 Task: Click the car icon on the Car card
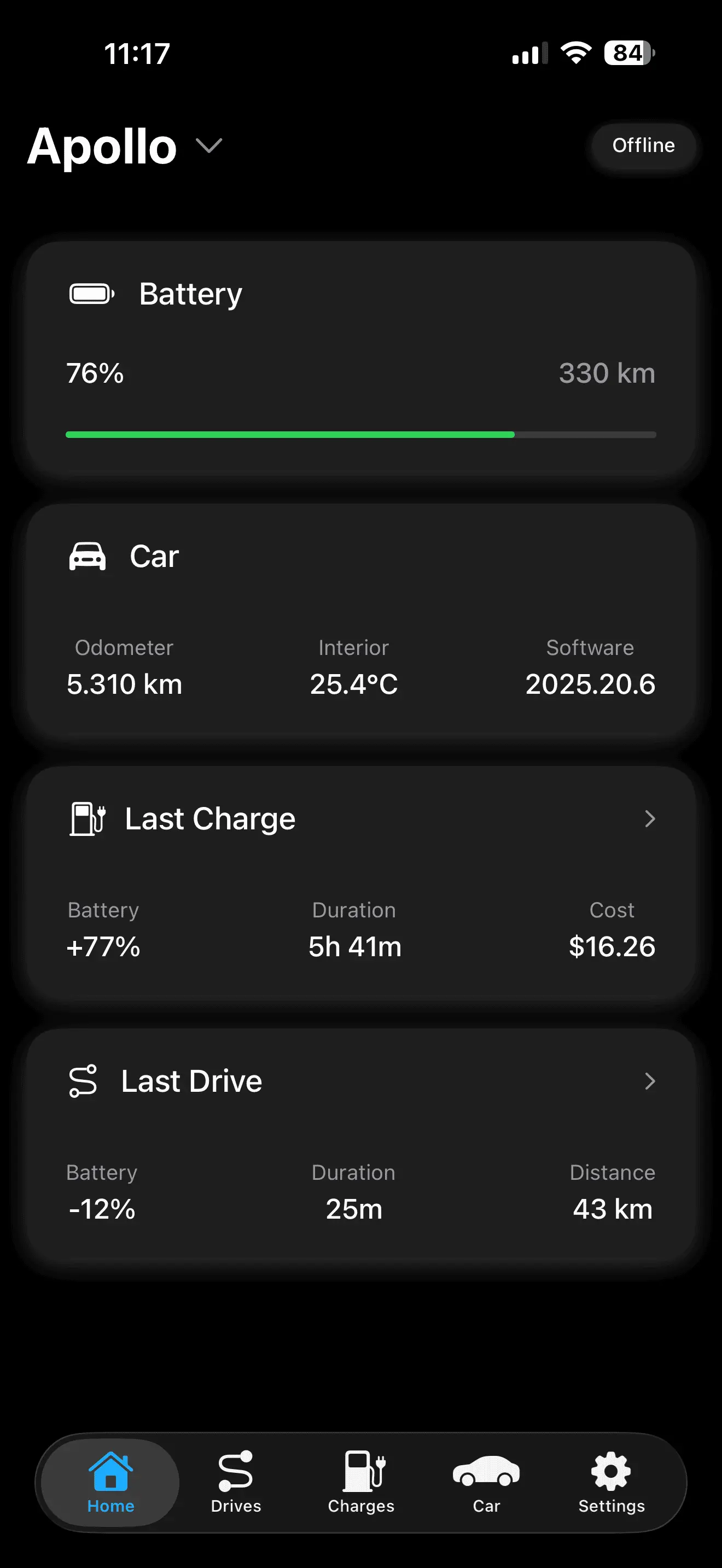86,555
